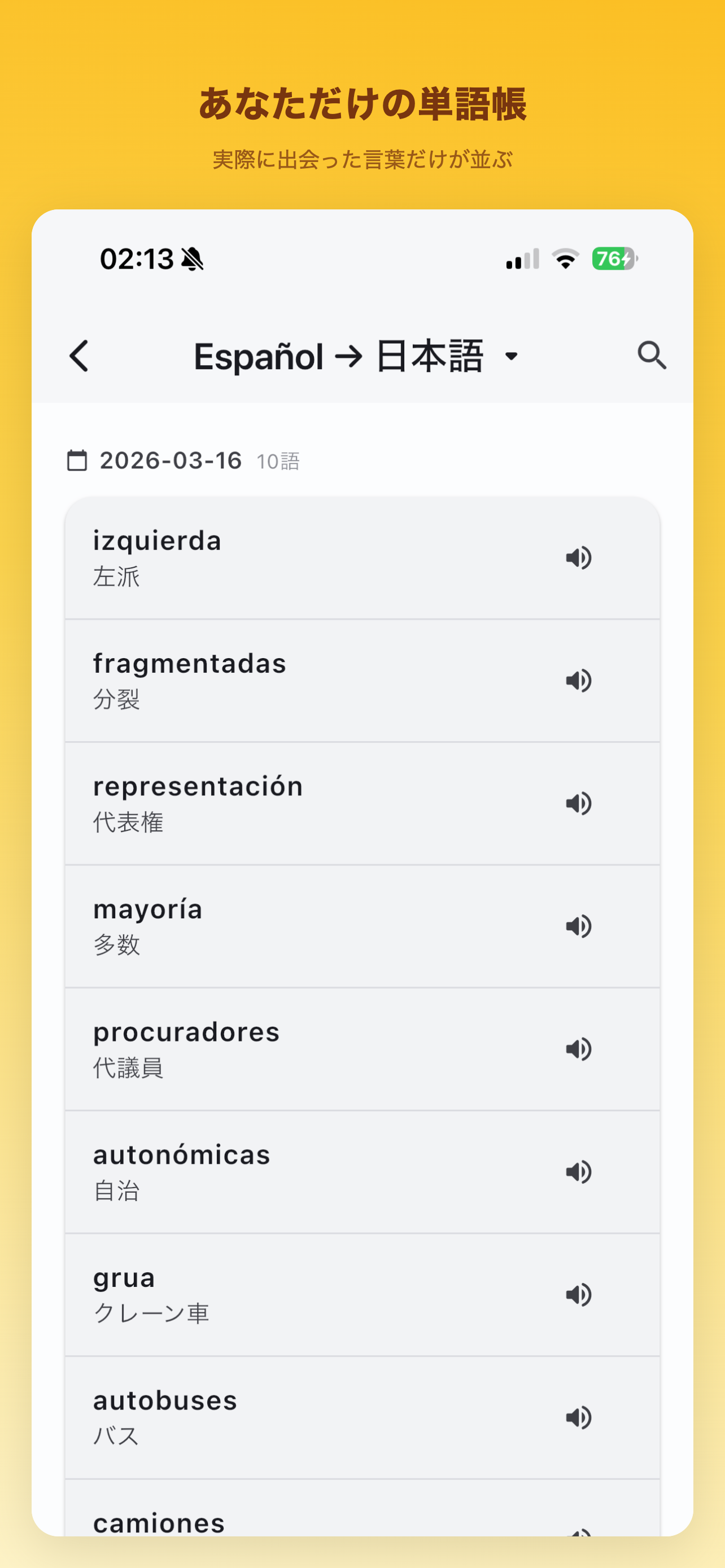
Task: Tap the back arrow in the header
Action: coord(79,356)
